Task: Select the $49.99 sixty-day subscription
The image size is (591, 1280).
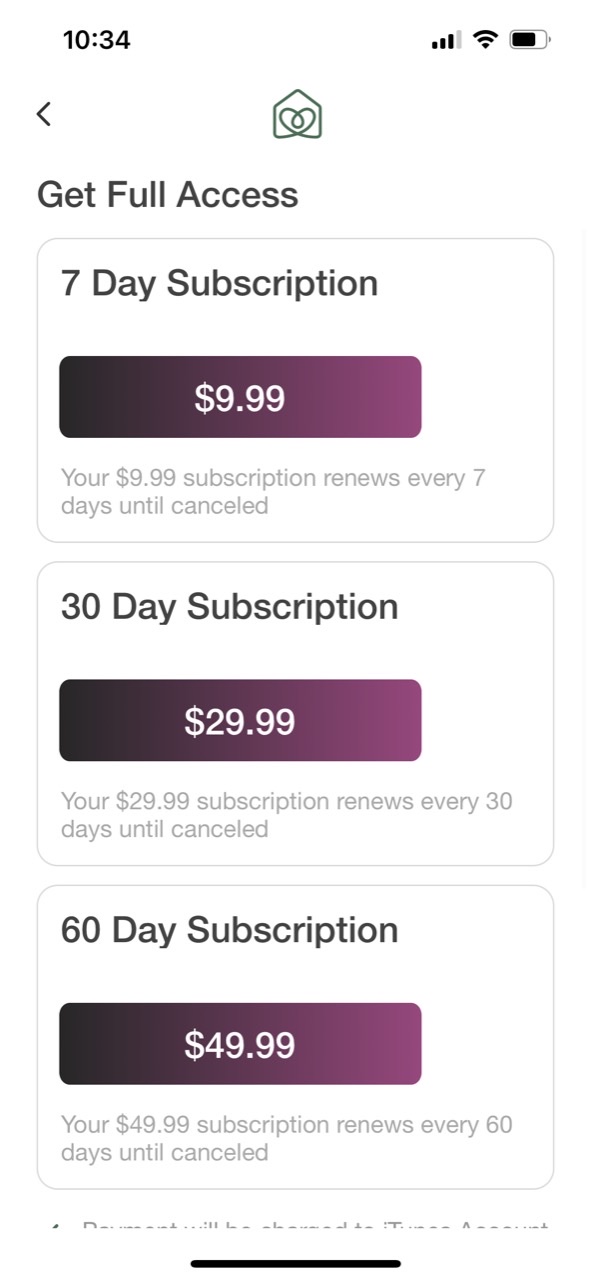Action: click(x=240, y=1044)
